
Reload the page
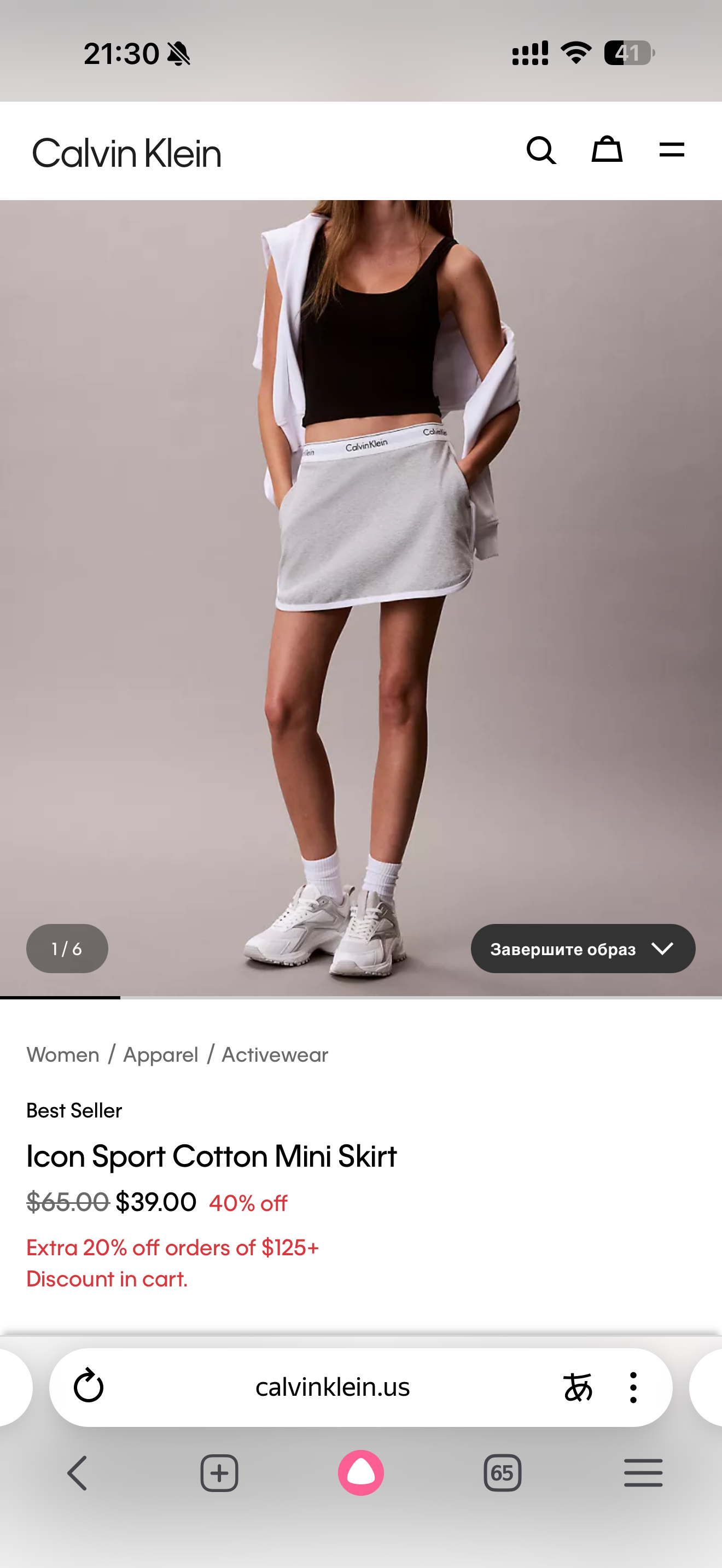click(x=89, y=1387)
